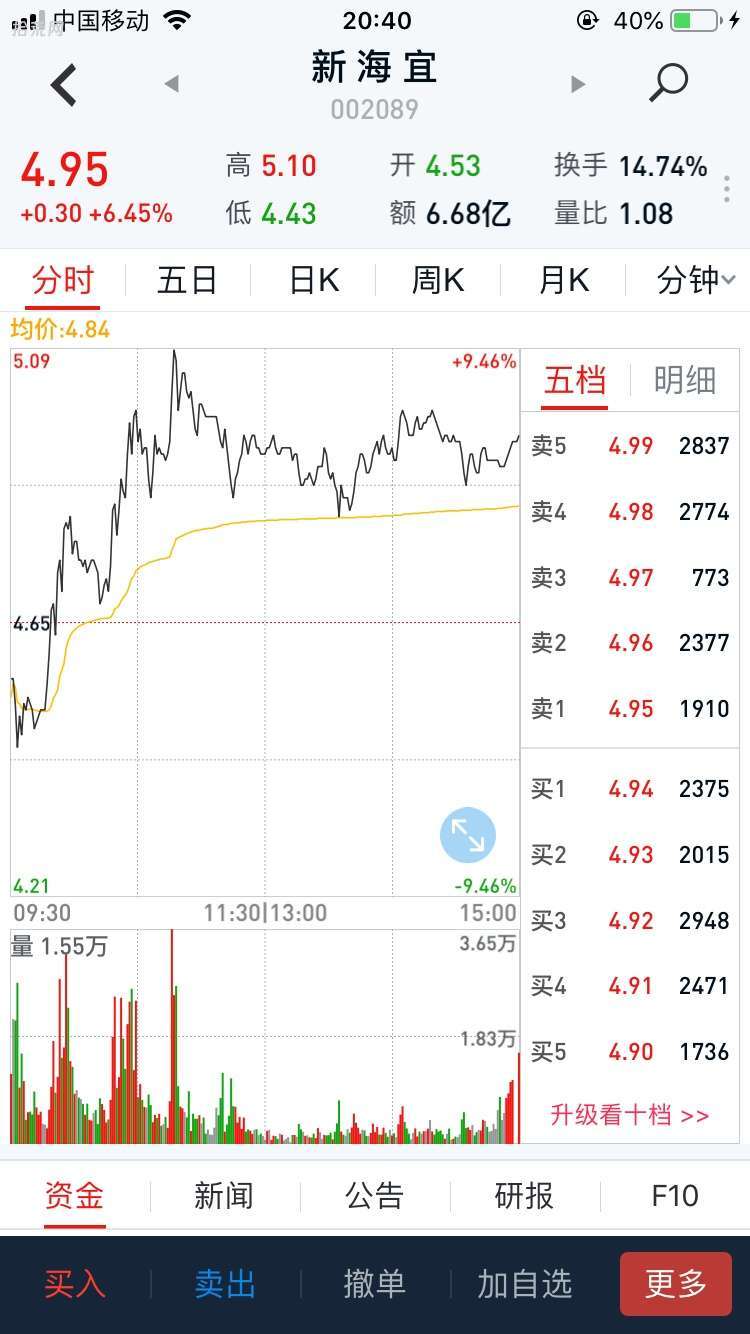Viewport: 750px width, 1334px height.
Task: Switch to the 日K chart tab
Action: (x=313, y=281)
